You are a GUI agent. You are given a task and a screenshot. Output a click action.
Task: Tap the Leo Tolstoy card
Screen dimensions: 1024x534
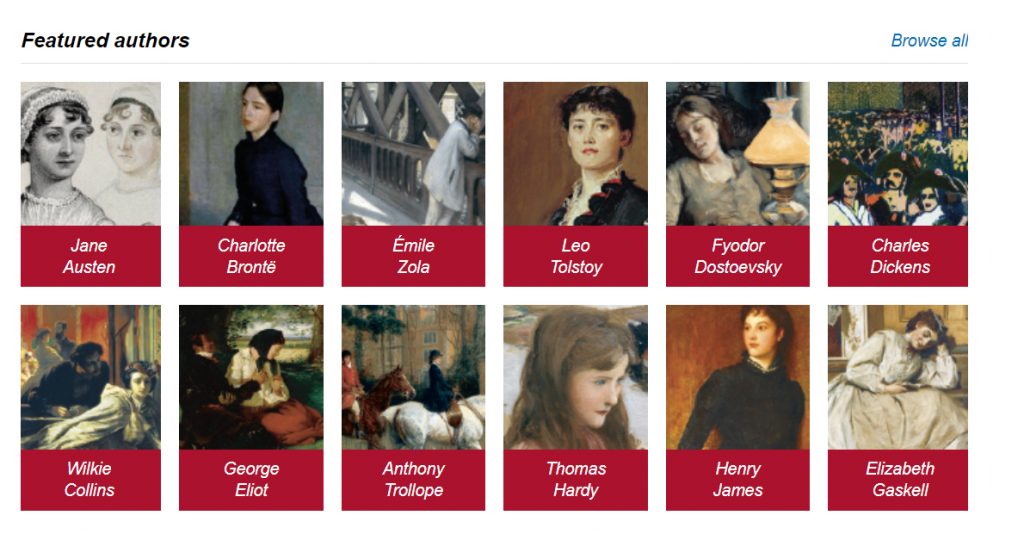[x=575, y=184]
